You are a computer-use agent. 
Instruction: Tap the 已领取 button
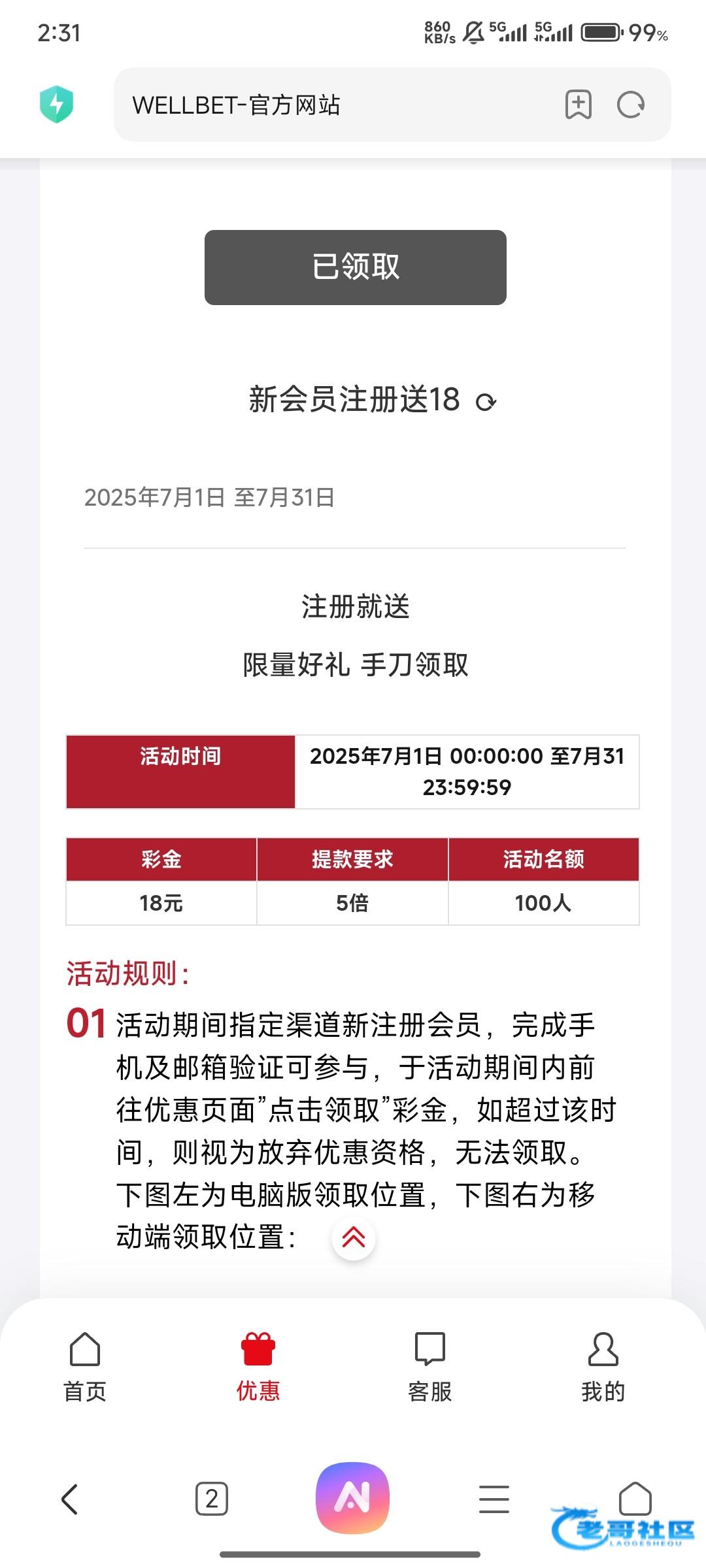click(355, 267)
